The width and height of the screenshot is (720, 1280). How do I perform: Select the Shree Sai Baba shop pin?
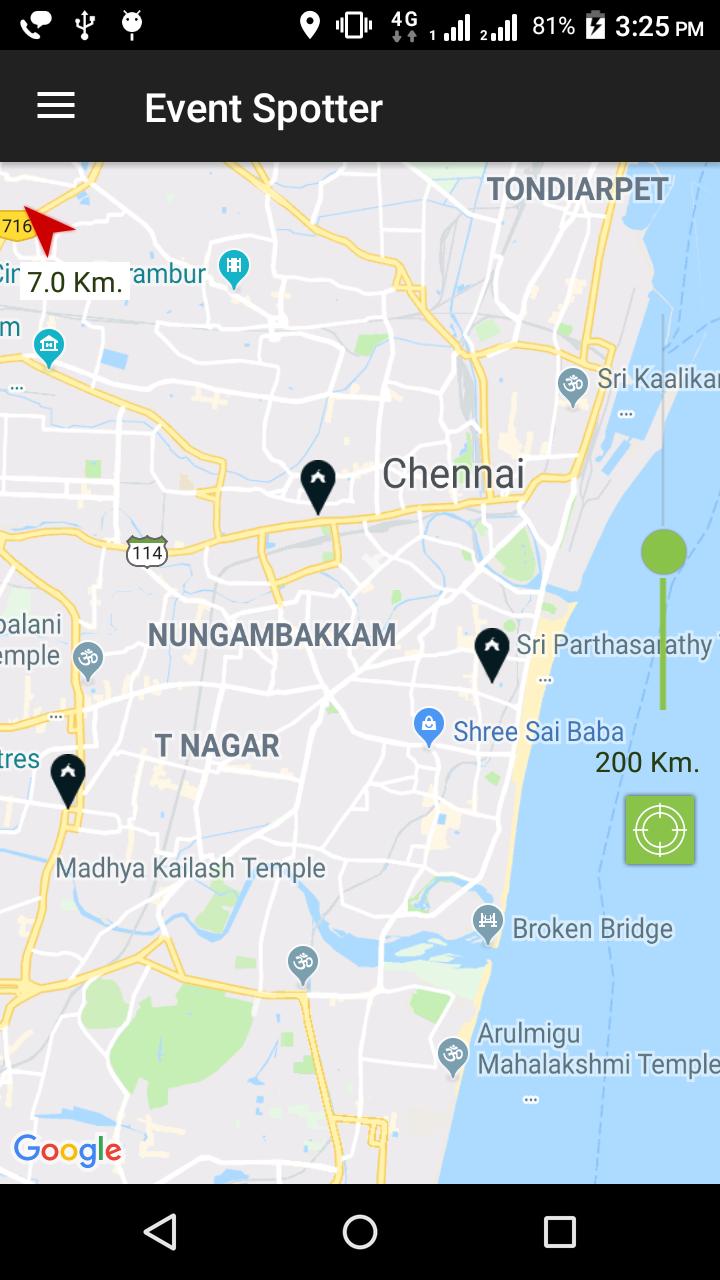coord(429,727)
